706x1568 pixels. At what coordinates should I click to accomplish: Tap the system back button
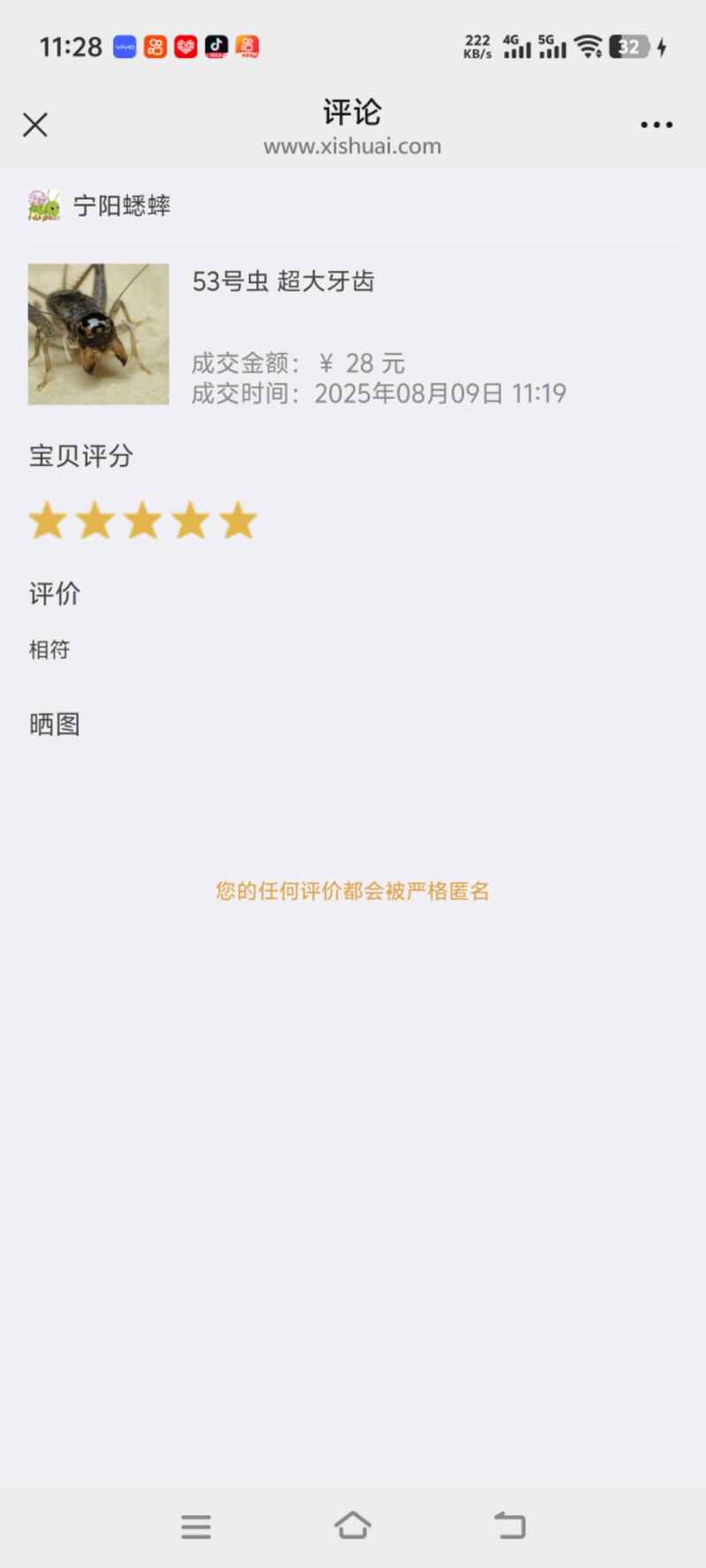pos(509,1525)
